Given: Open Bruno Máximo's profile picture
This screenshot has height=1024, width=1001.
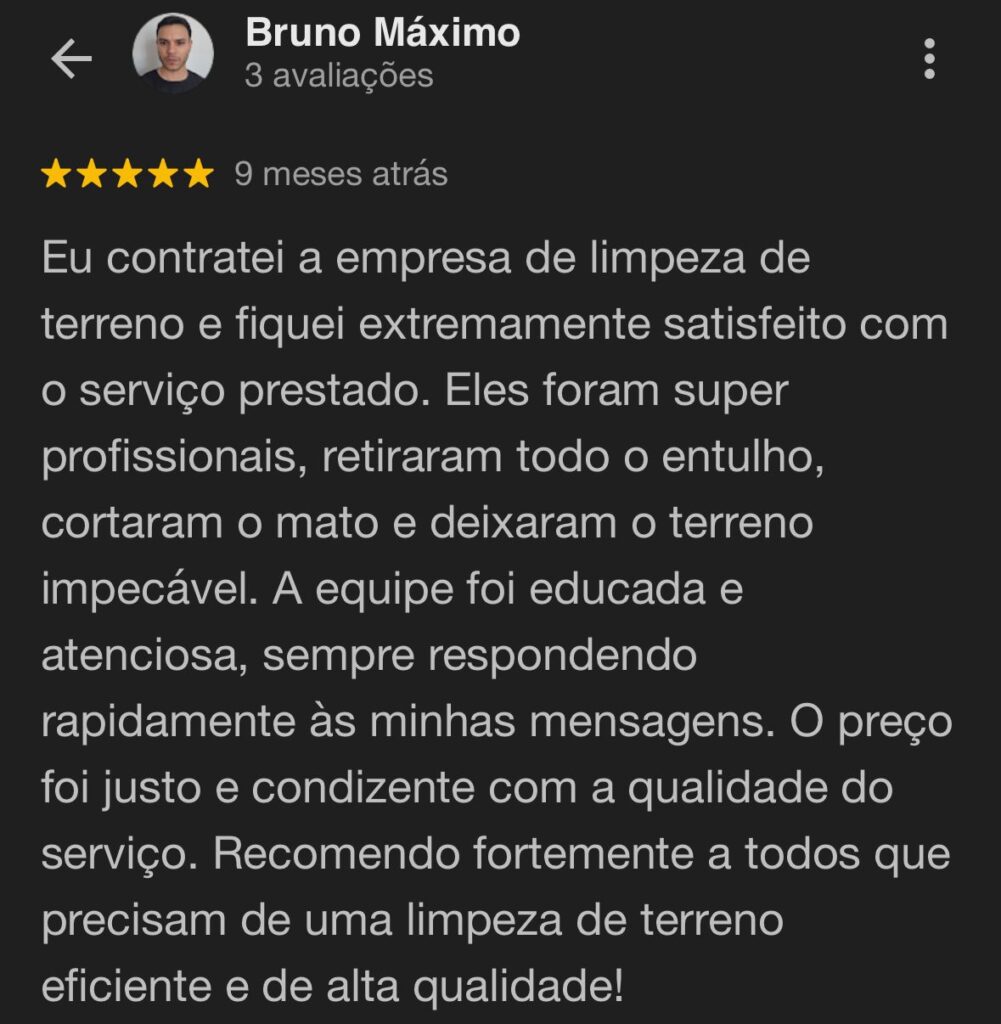Looking at the screenshot, I should [173, 54].
